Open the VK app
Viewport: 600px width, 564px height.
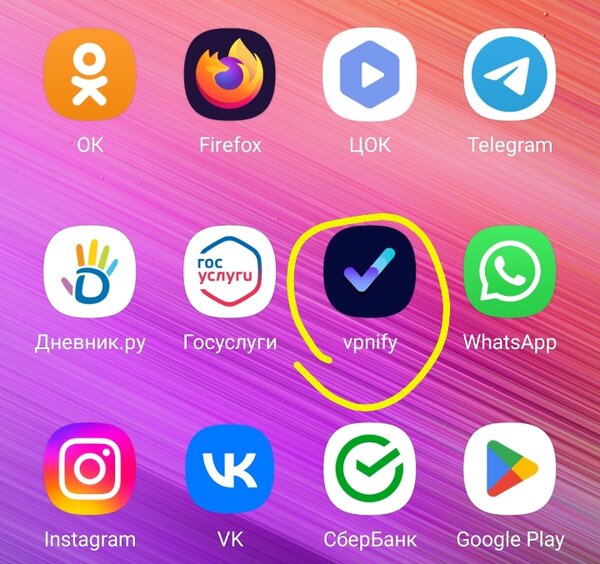tap(230, 469)
